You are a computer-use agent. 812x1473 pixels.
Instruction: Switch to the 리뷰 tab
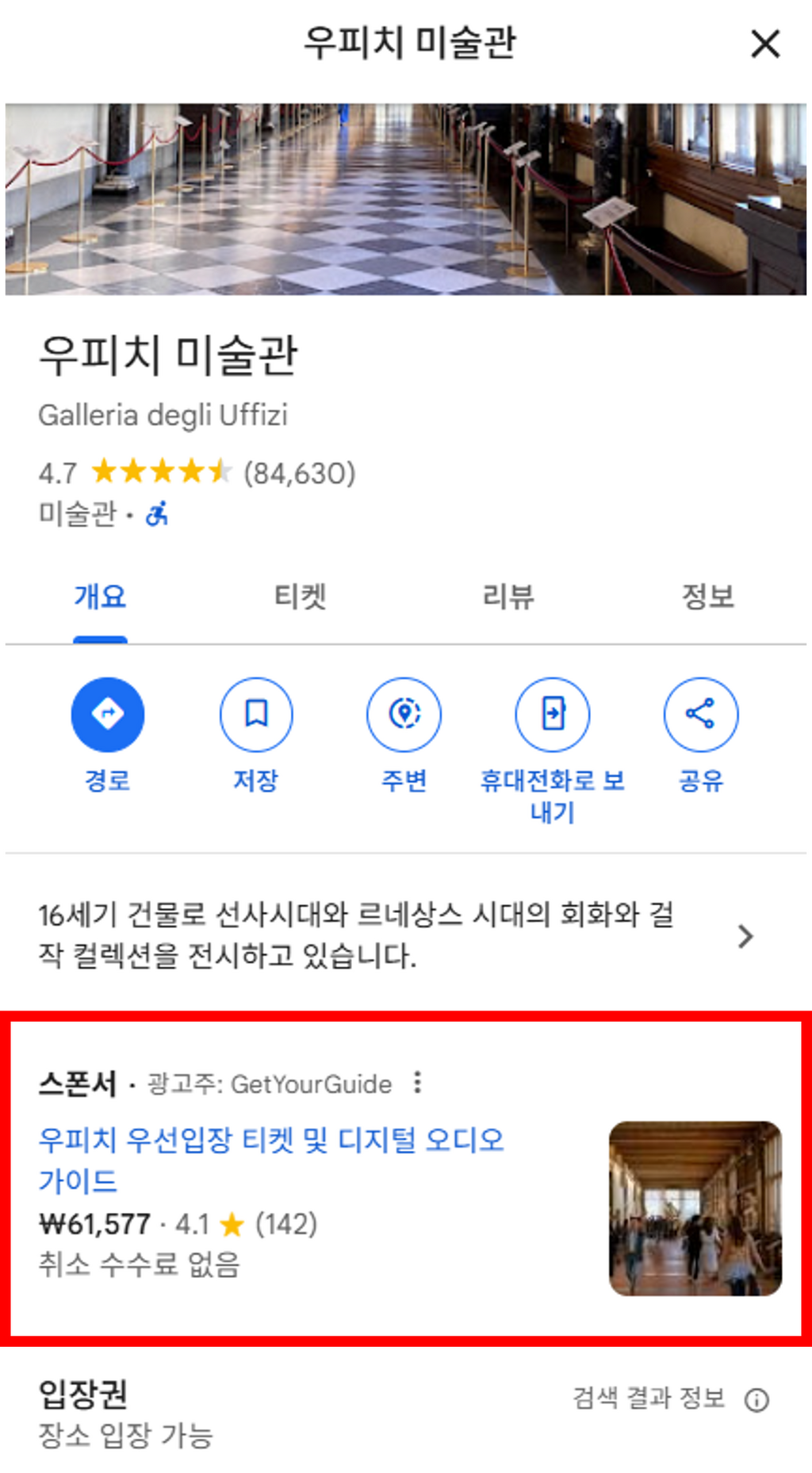tap(508, 596)
